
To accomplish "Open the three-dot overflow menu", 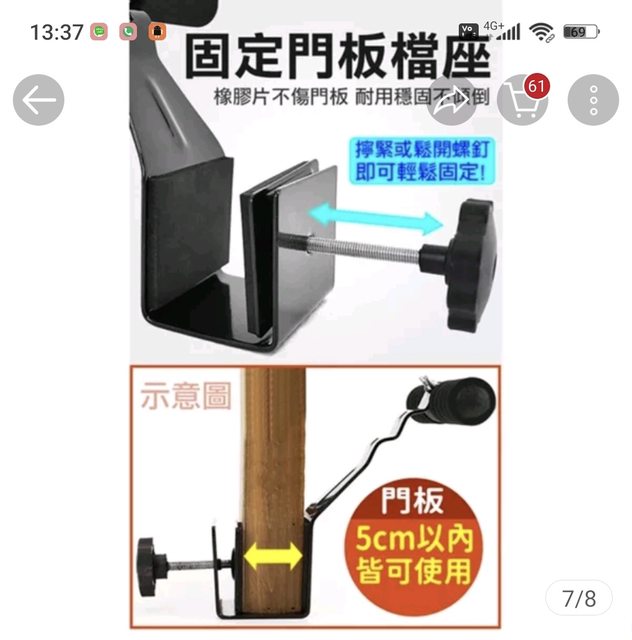I will coord(593,100).
